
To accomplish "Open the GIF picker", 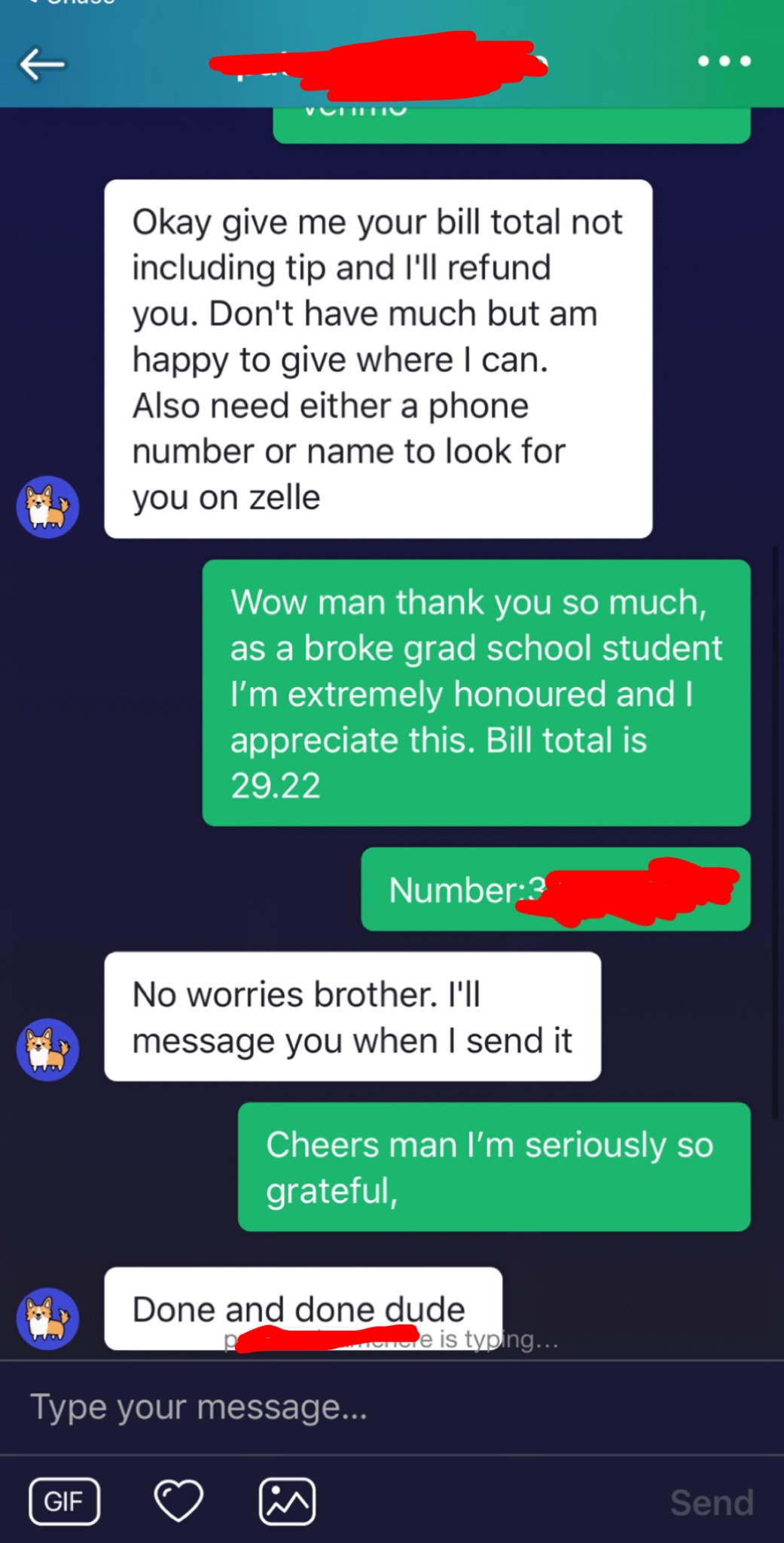I will [x=64, y=1501].
